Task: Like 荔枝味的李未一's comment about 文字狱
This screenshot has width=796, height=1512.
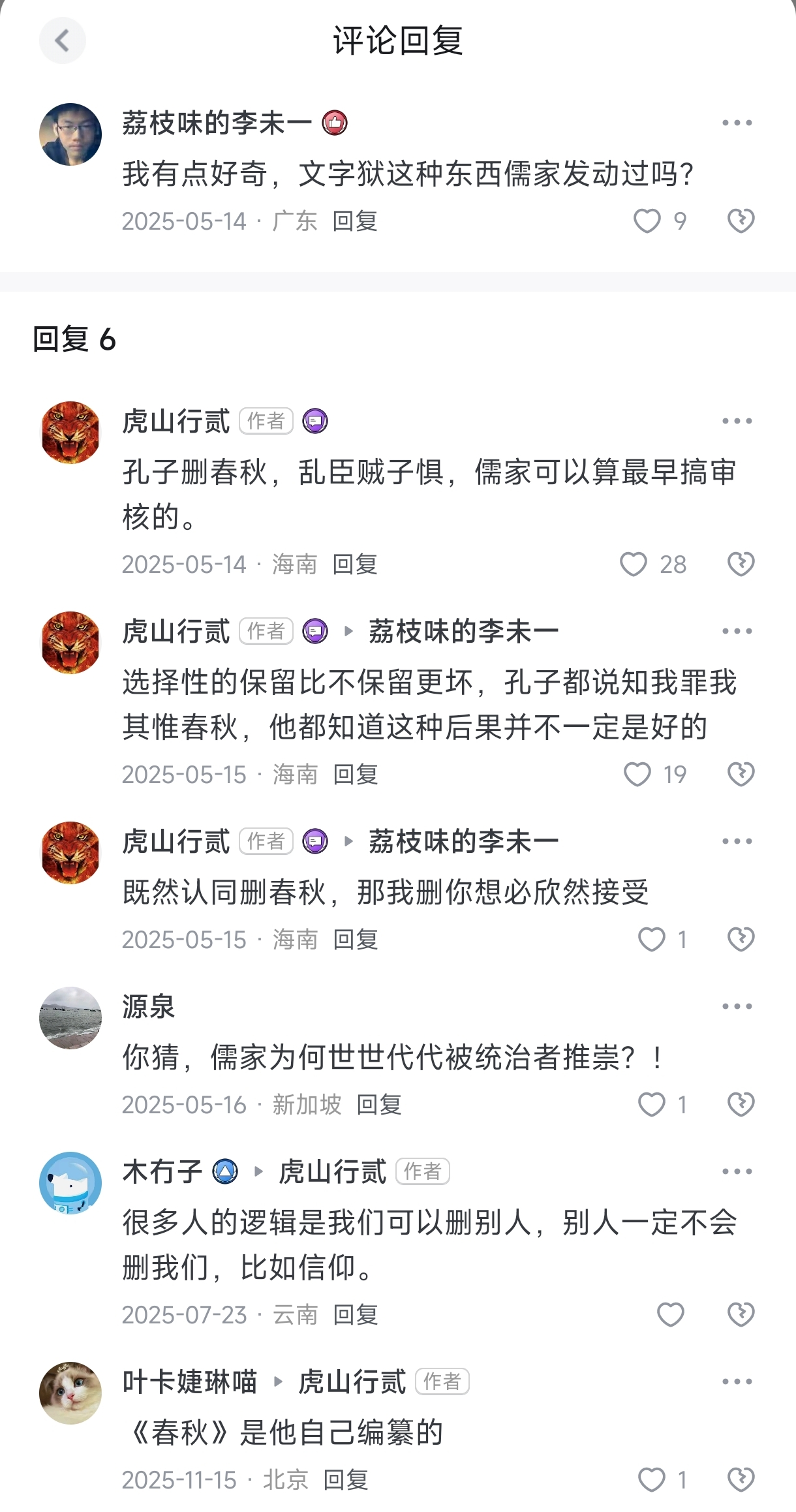Action: (x=647, y=221)
